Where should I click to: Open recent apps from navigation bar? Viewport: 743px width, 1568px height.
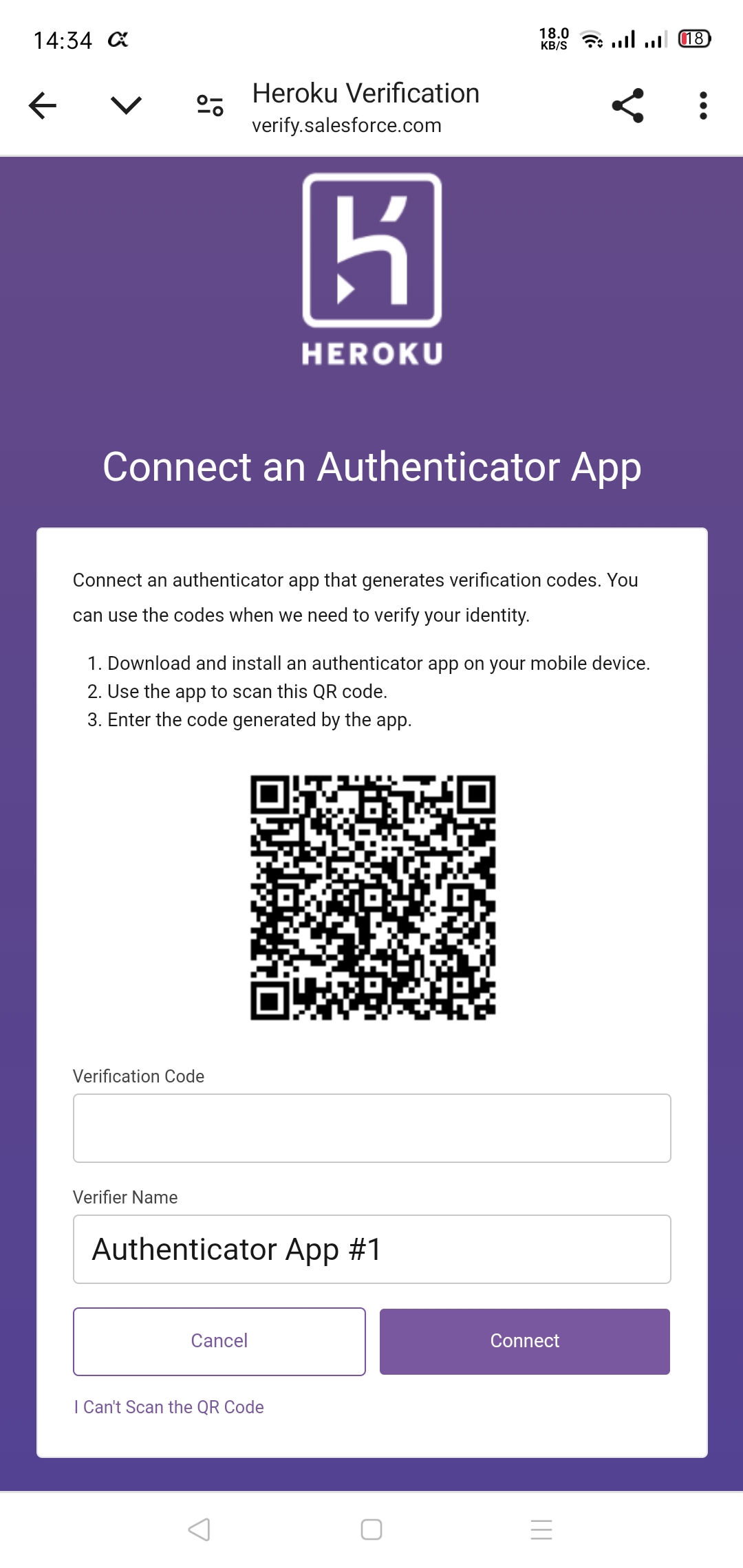(541, 1529)
